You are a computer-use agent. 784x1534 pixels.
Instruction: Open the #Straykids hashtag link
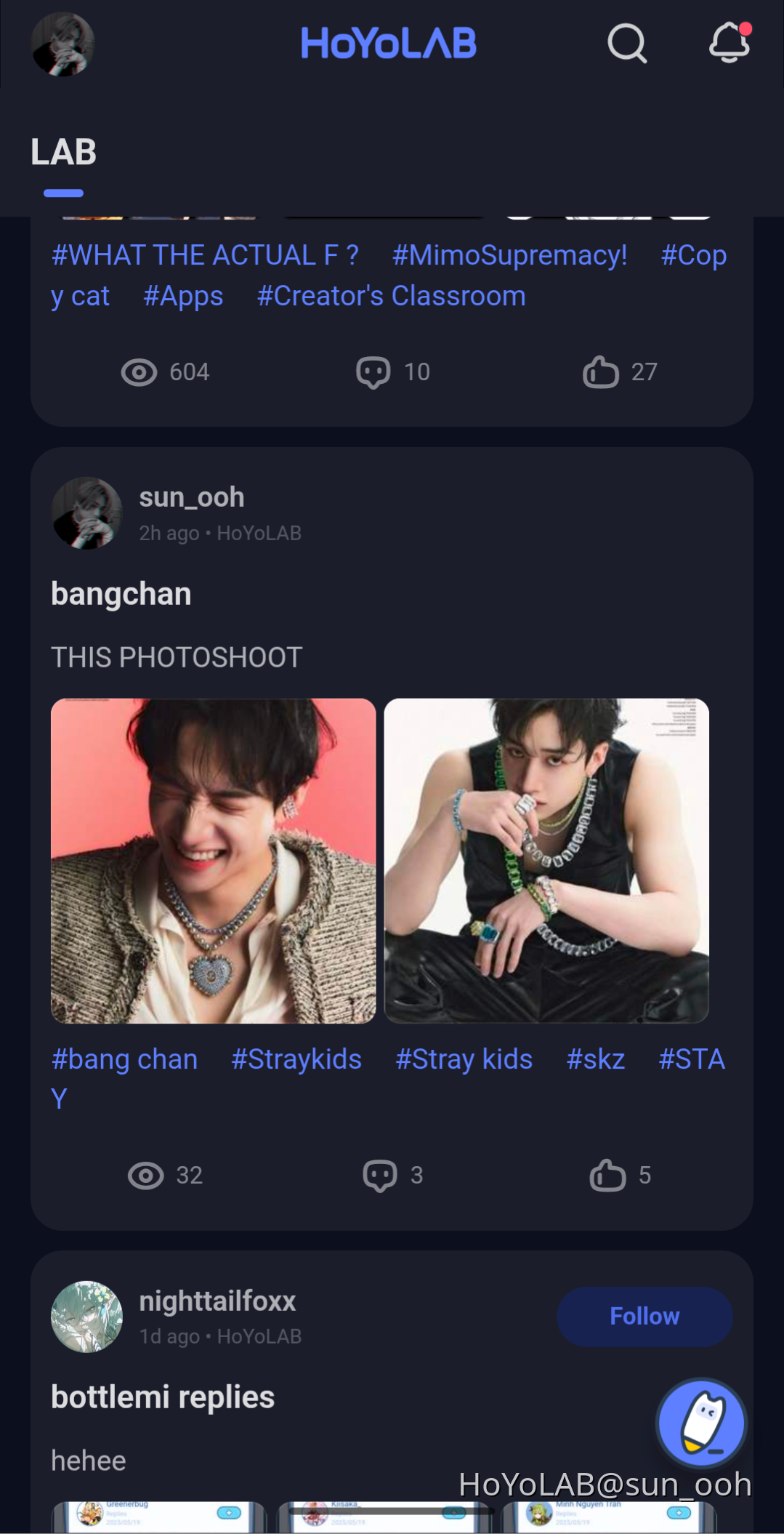(x=296, y=1059)
